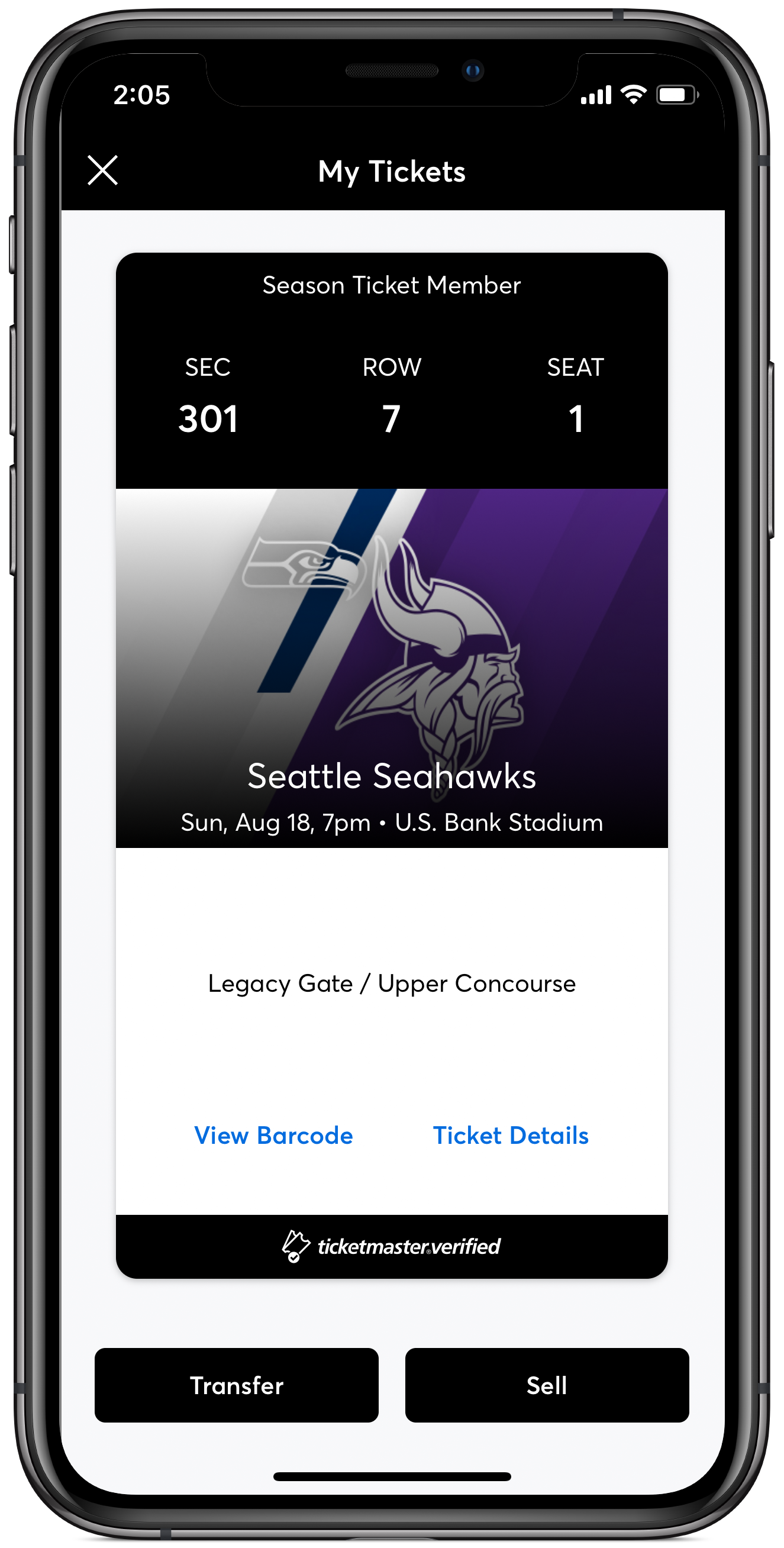Viewport: 784px width, 1548px height.
Task: Tap the Sell button
Action: pyautogui.click(x=546, y=1385)
